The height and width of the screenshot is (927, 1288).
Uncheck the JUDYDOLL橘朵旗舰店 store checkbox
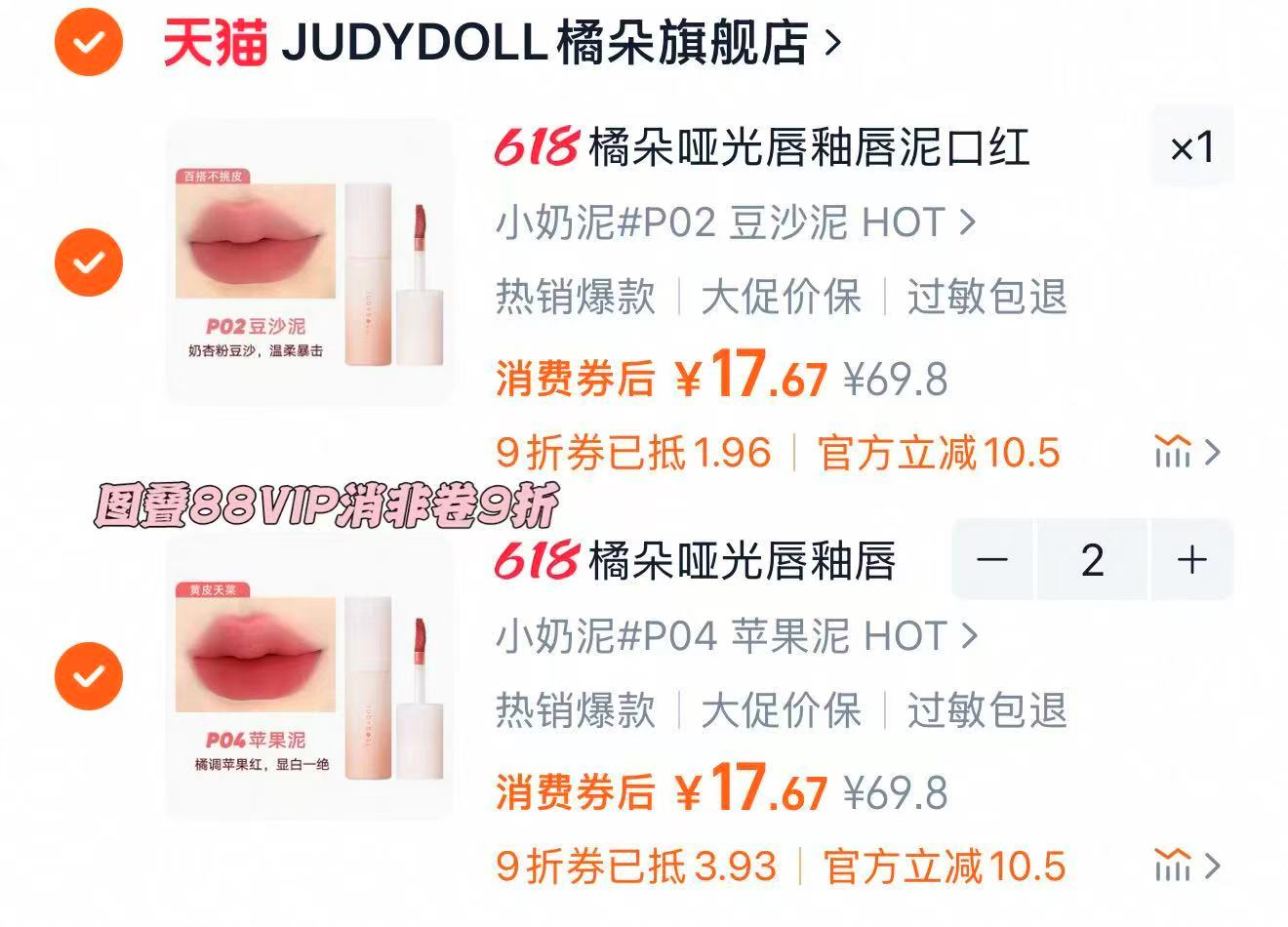pyautogui.click(x=89, y=43)
